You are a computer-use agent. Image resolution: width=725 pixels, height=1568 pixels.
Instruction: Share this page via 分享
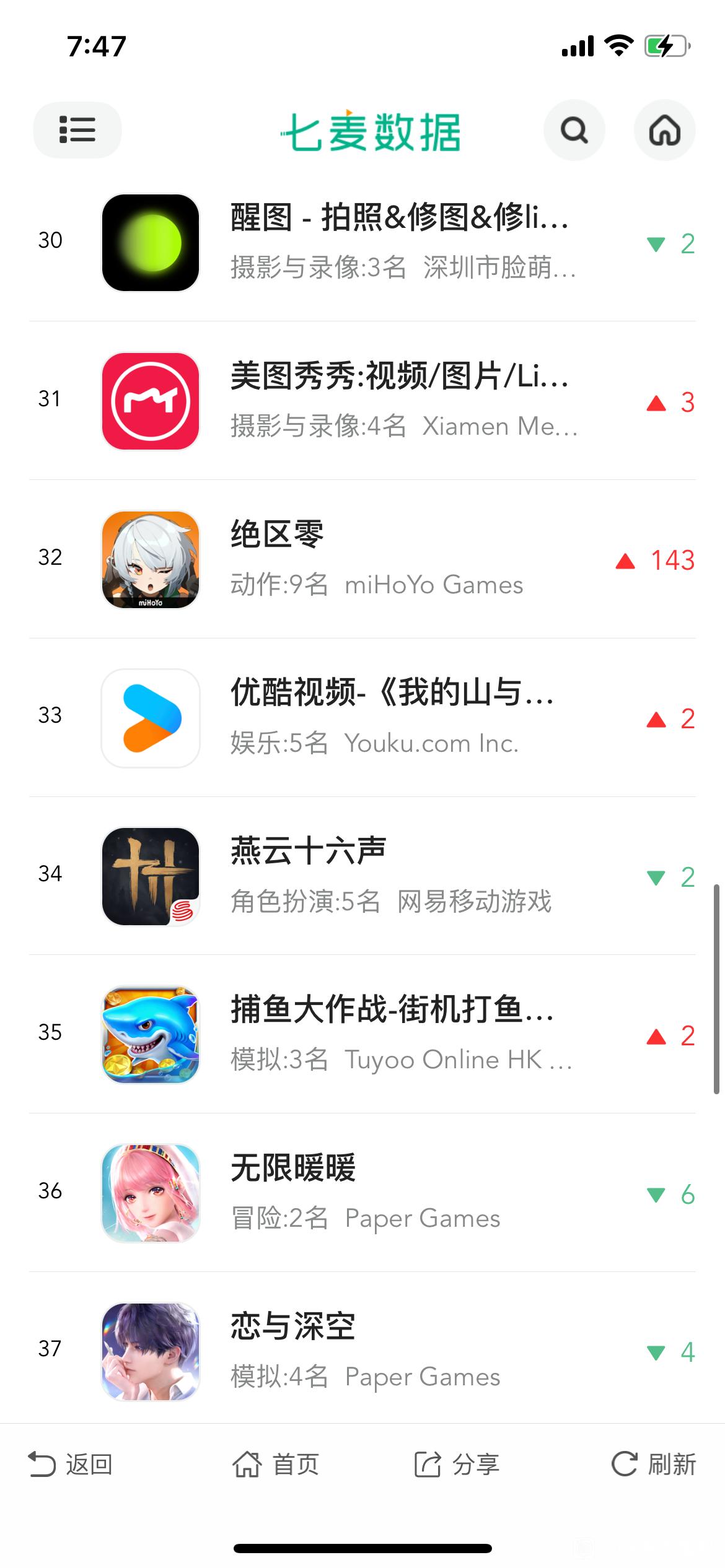coord(457,1465)
